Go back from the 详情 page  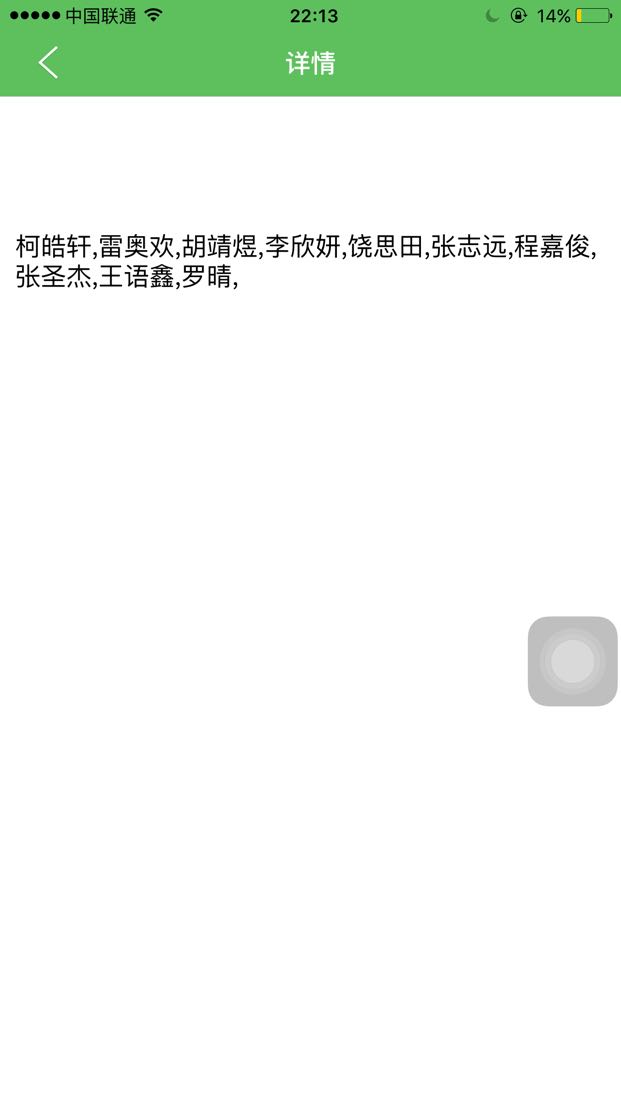48,63
